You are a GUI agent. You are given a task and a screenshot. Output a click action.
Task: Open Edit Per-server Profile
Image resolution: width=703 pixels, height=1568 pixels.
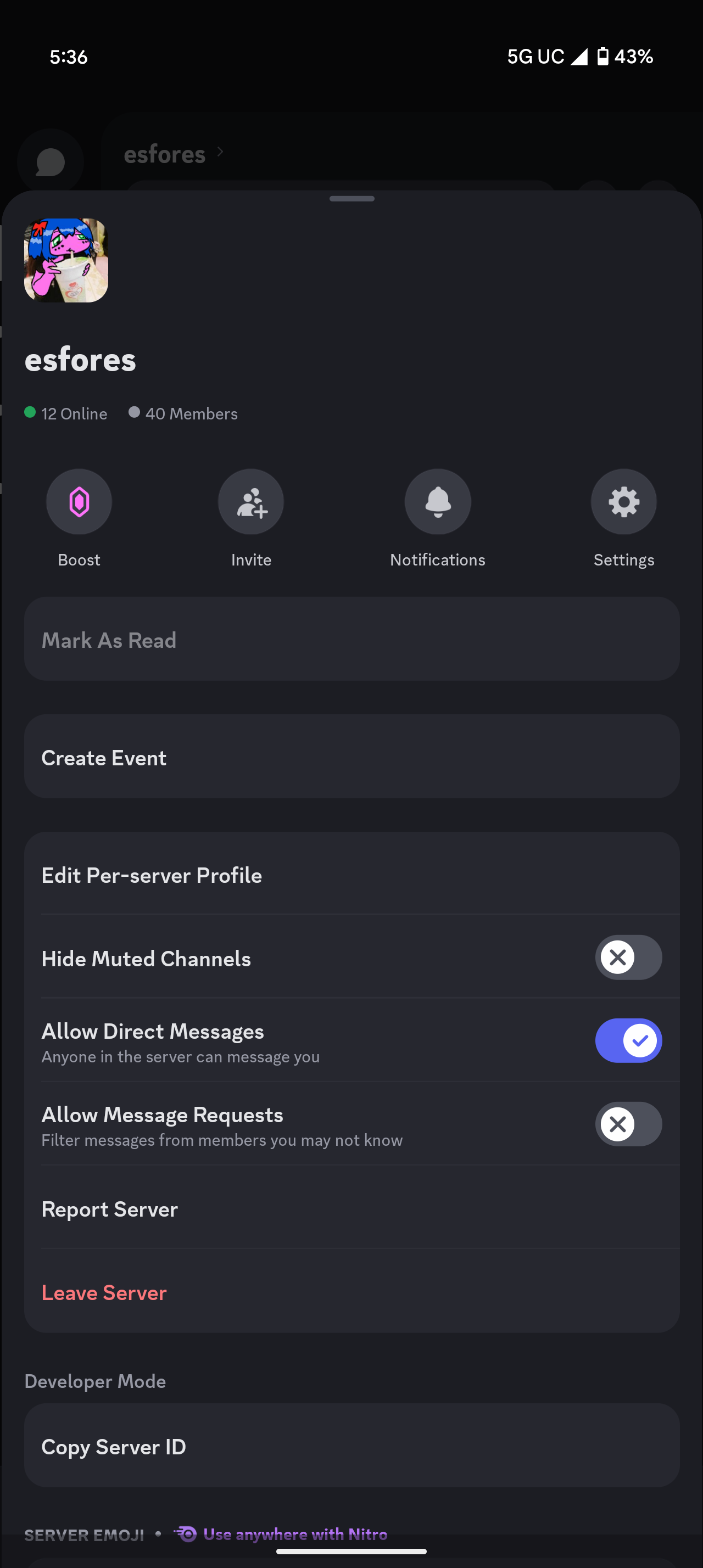tap(352, 874)
